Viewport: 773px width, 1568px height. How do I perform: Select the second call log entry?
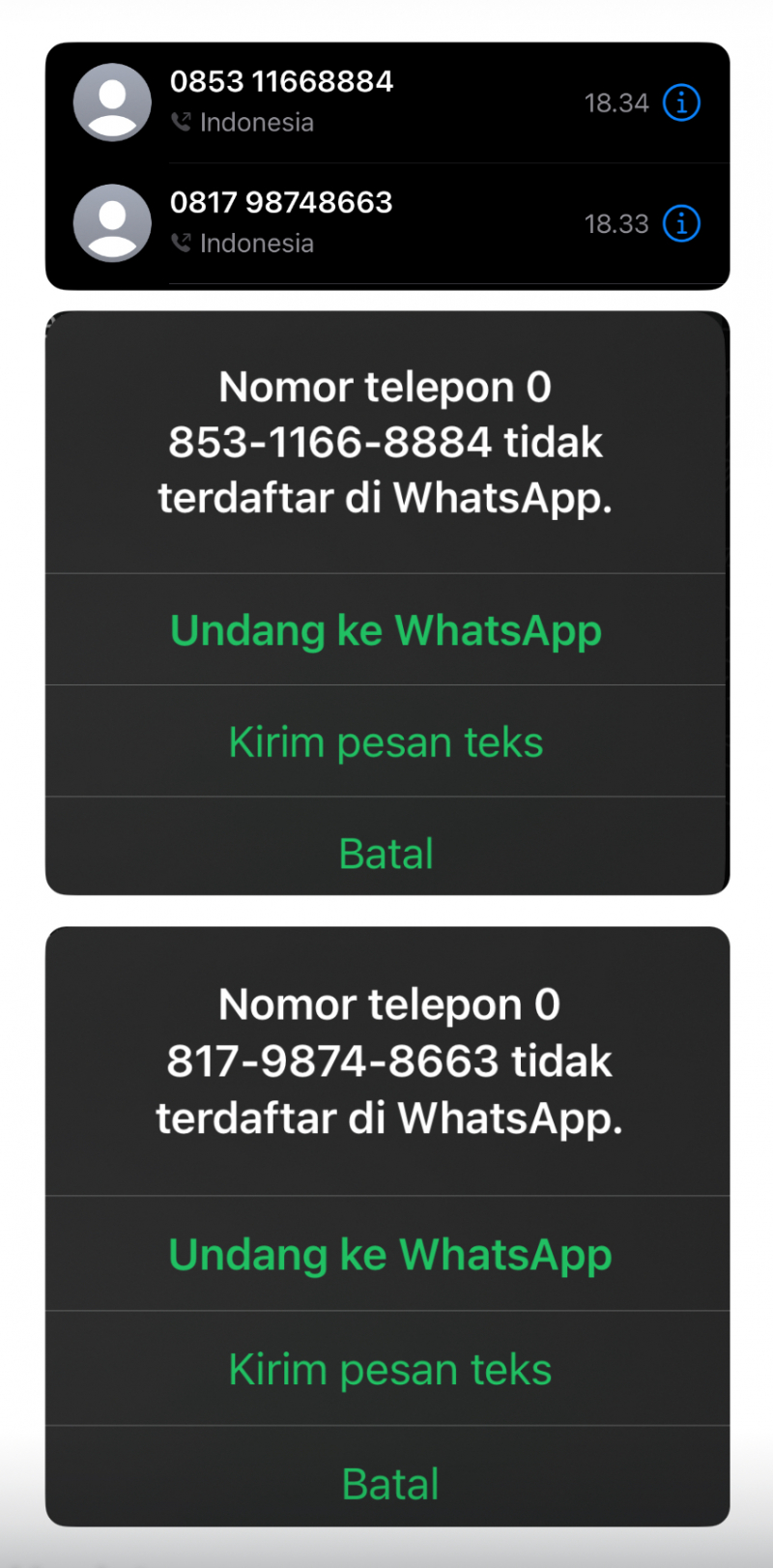coord(386,223)
